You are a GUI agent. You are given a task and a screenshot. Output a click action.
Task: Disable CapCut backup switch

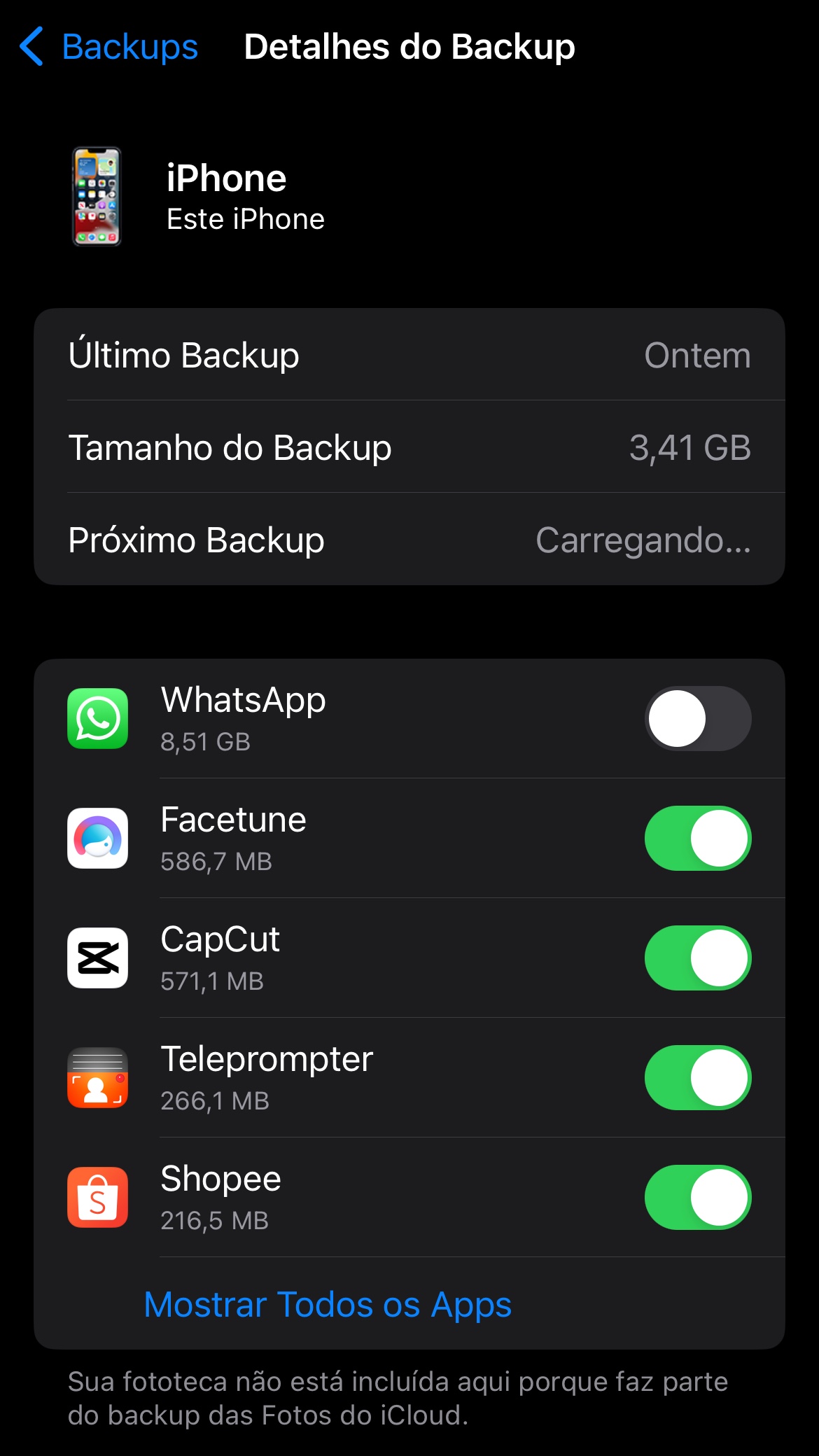698,958
